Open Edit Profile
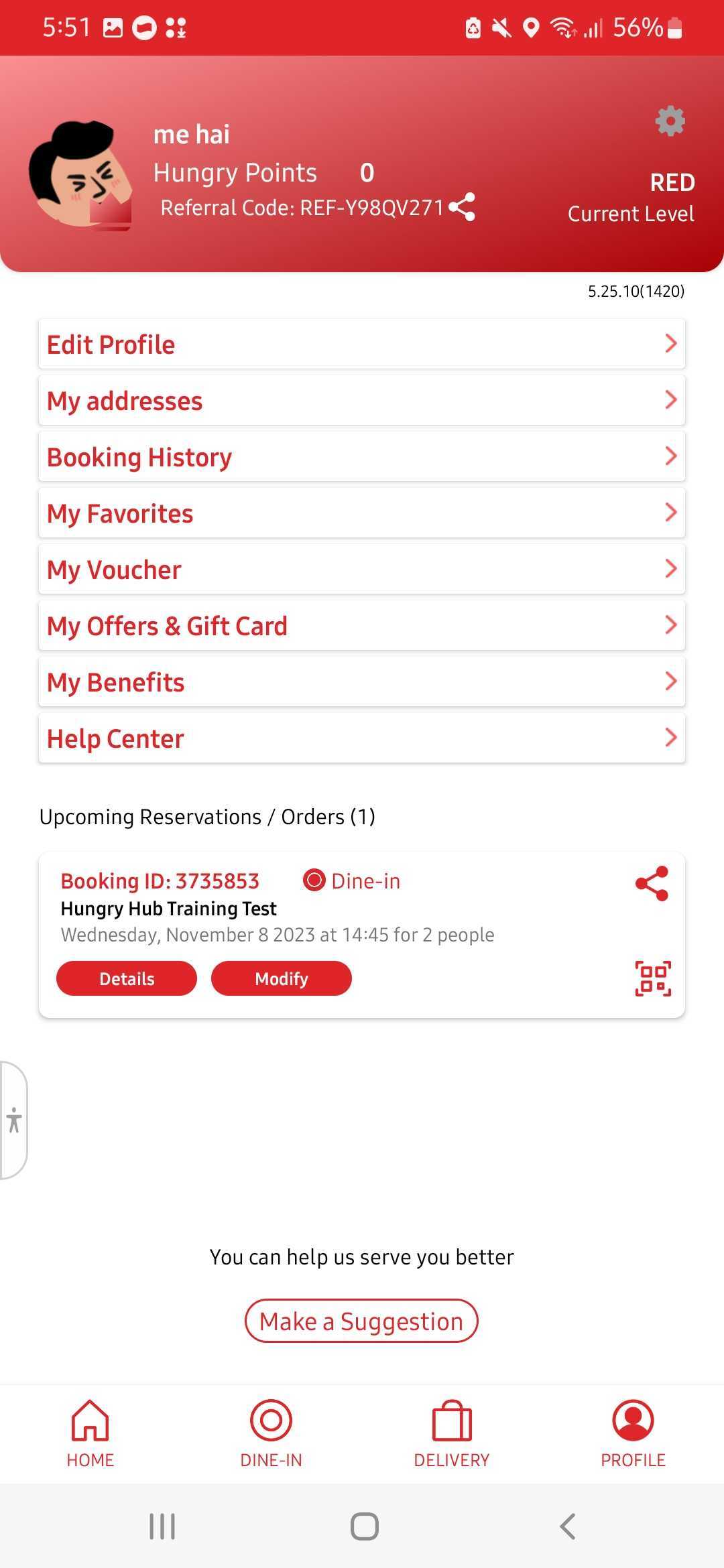Image resolution: width=724 pixels, height=1568 pixels. click(362, 344)
